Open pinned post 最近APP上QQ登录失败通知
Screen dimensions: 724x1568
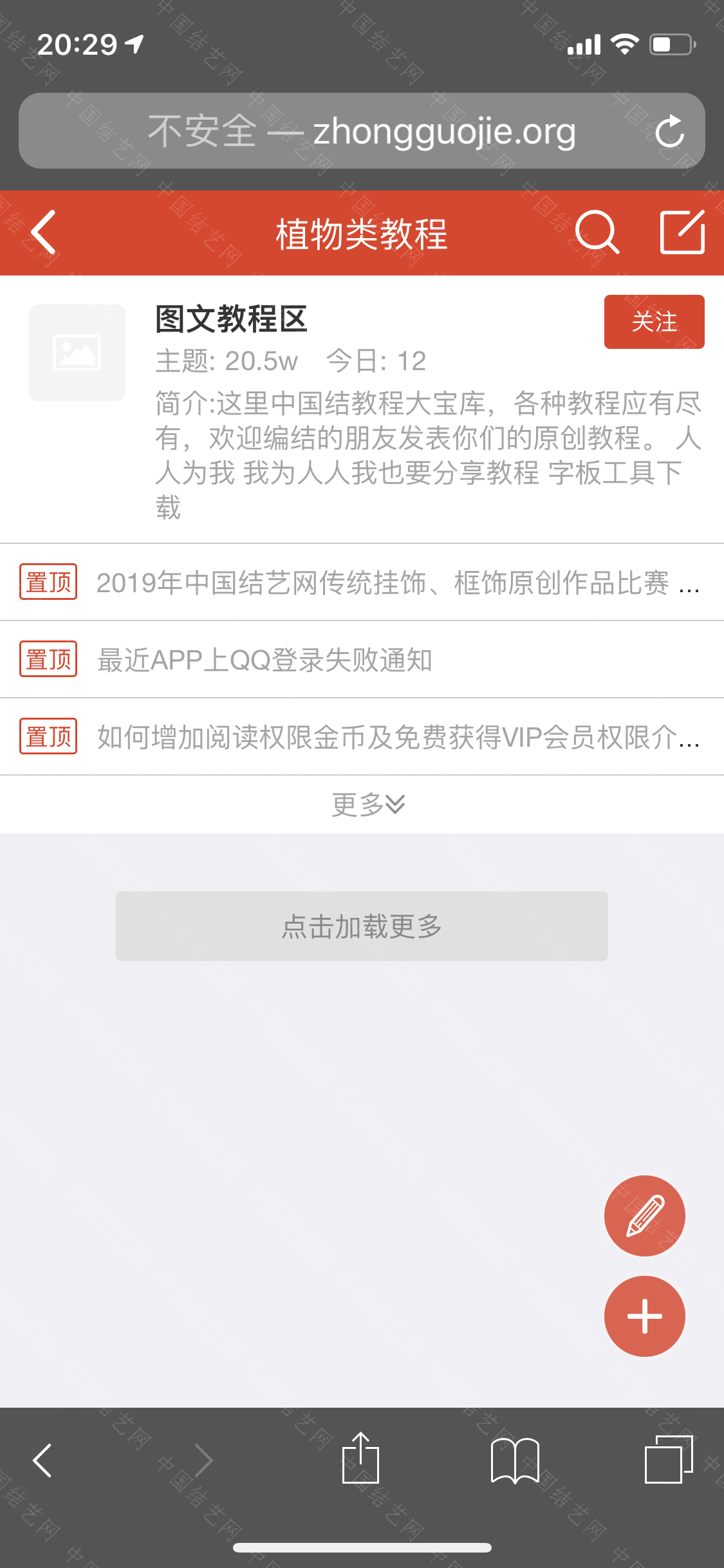pyautogui.click(x=265, y=660)
